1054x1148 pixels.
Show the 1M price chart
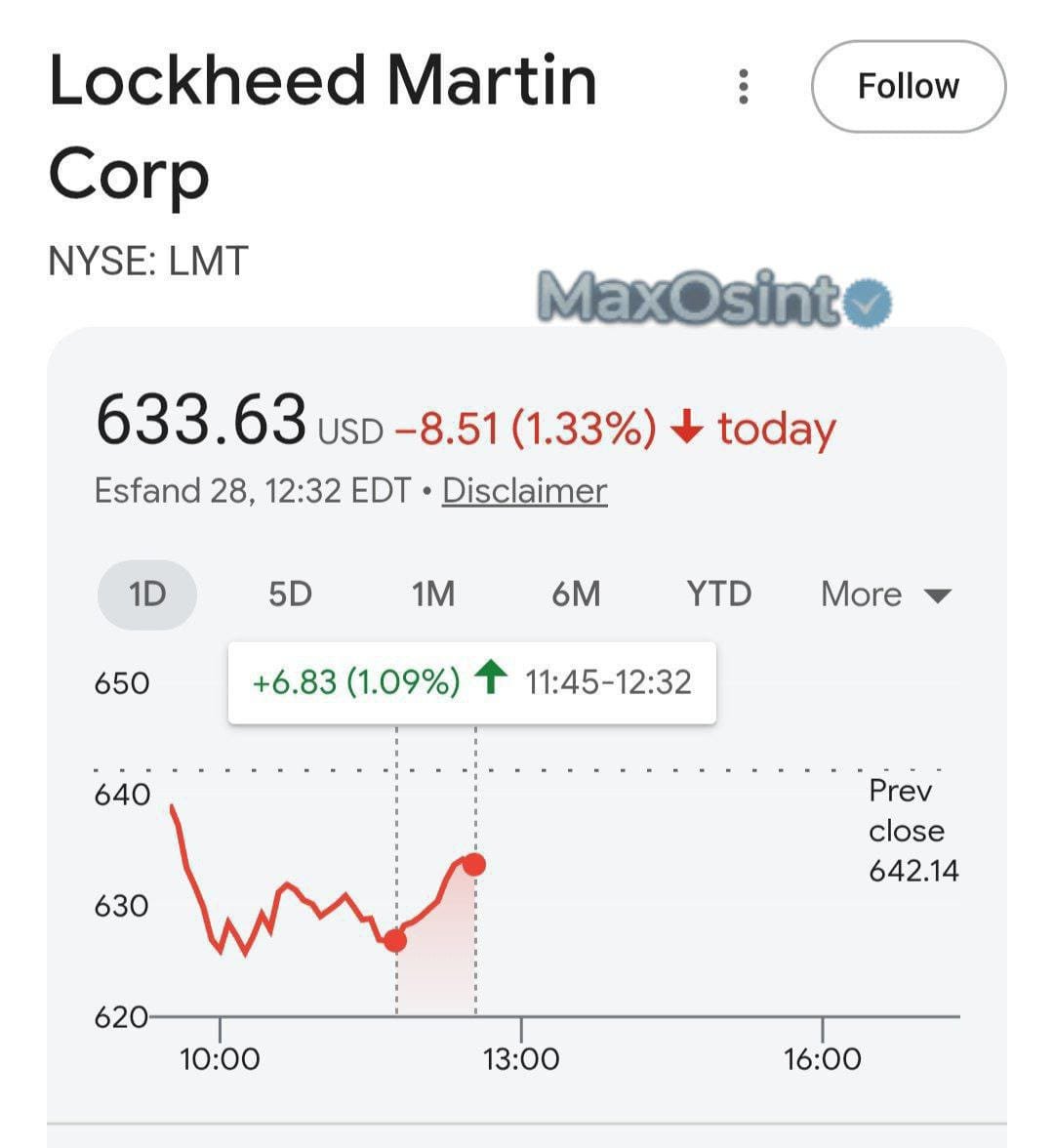(432, 594)
